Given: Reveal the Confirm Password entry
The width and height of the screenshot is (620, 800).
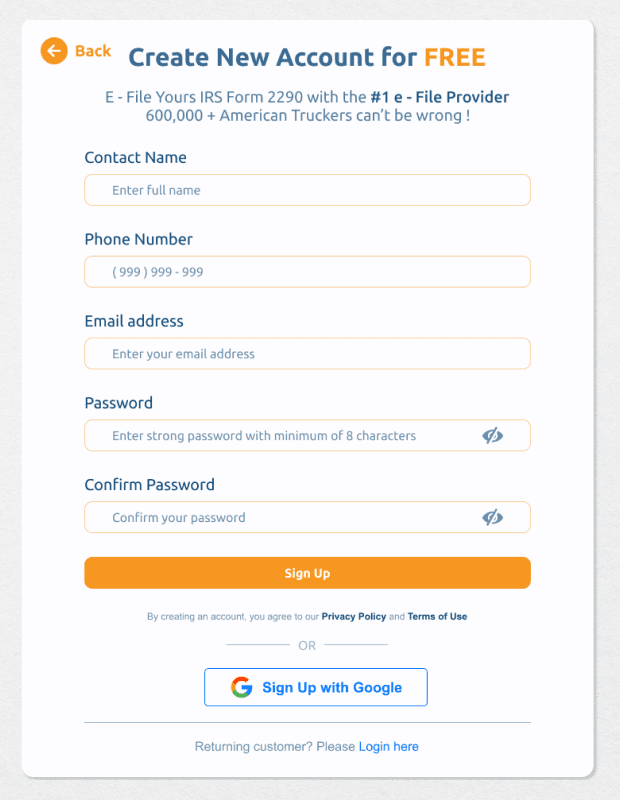Looking at the screenshot, I should tap(492, 518).
